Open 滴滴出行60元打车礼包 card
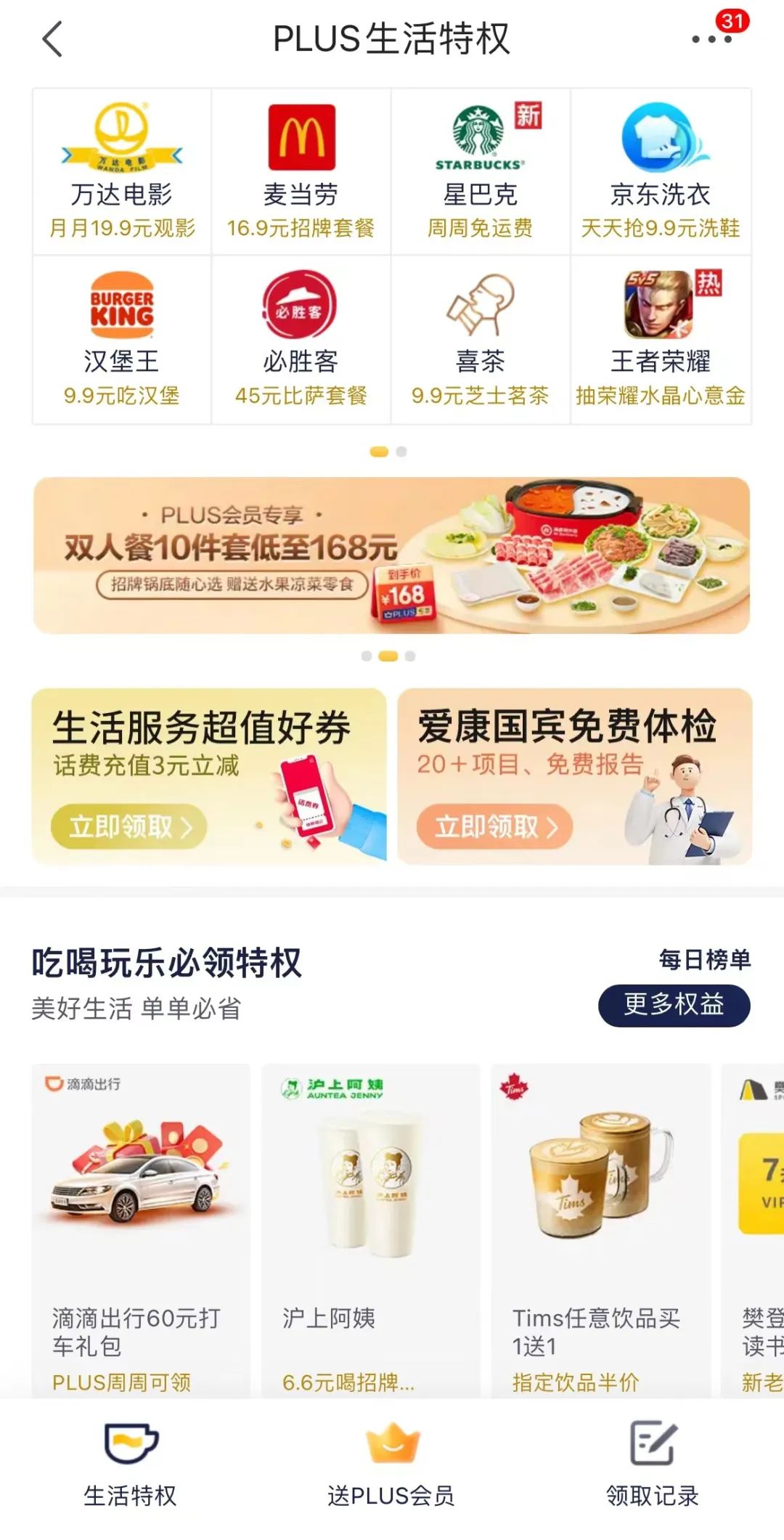 141,1227
